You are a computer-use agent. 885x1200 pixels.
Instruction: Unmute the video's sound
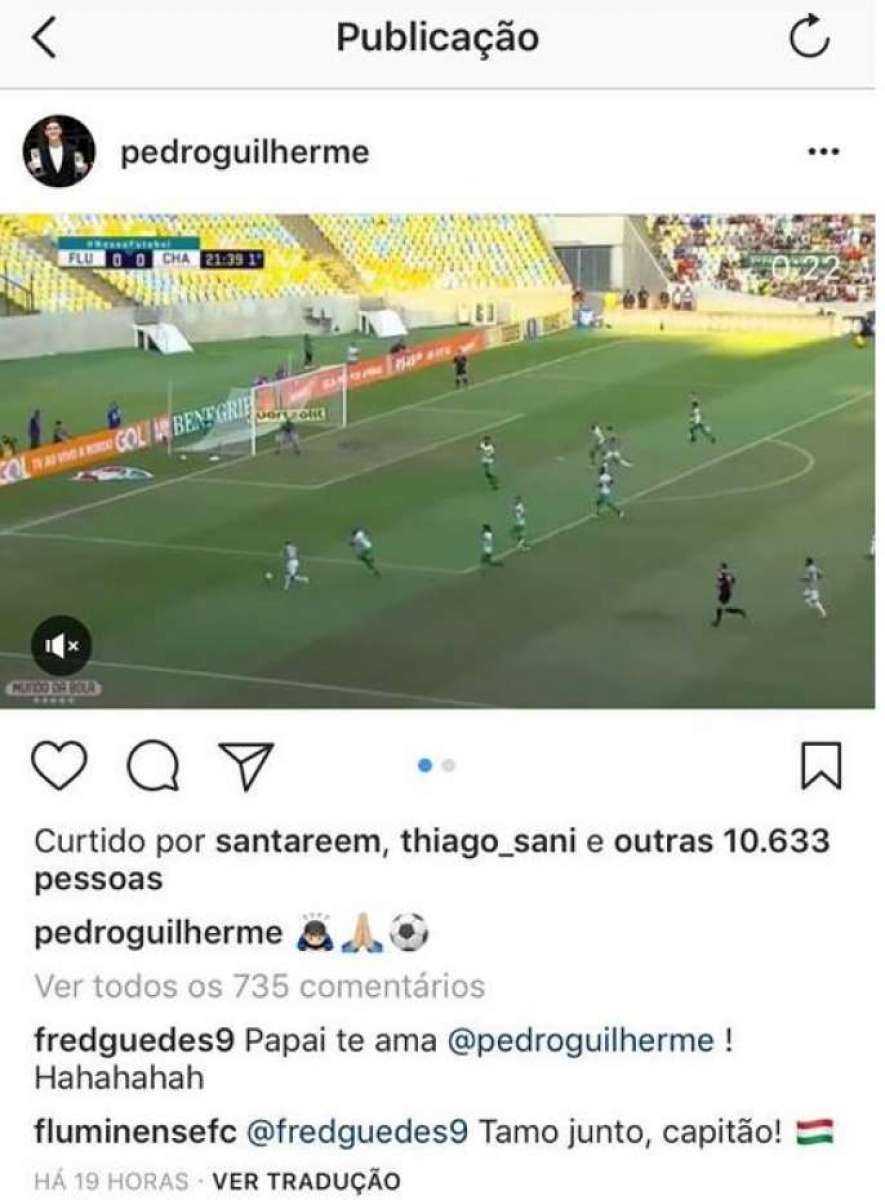click(x=62, y=645)
